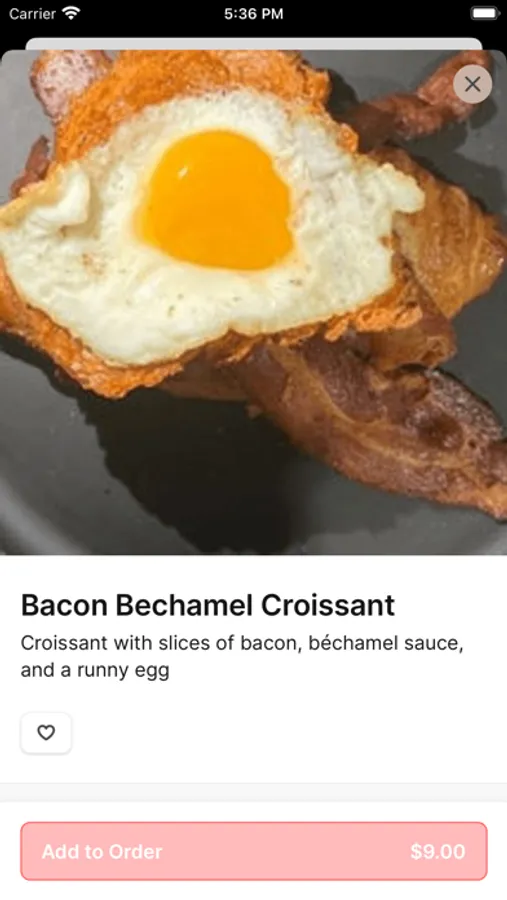507x900 pixels.
Task: Favorite this item with the heart button
Action: point(46,732)
